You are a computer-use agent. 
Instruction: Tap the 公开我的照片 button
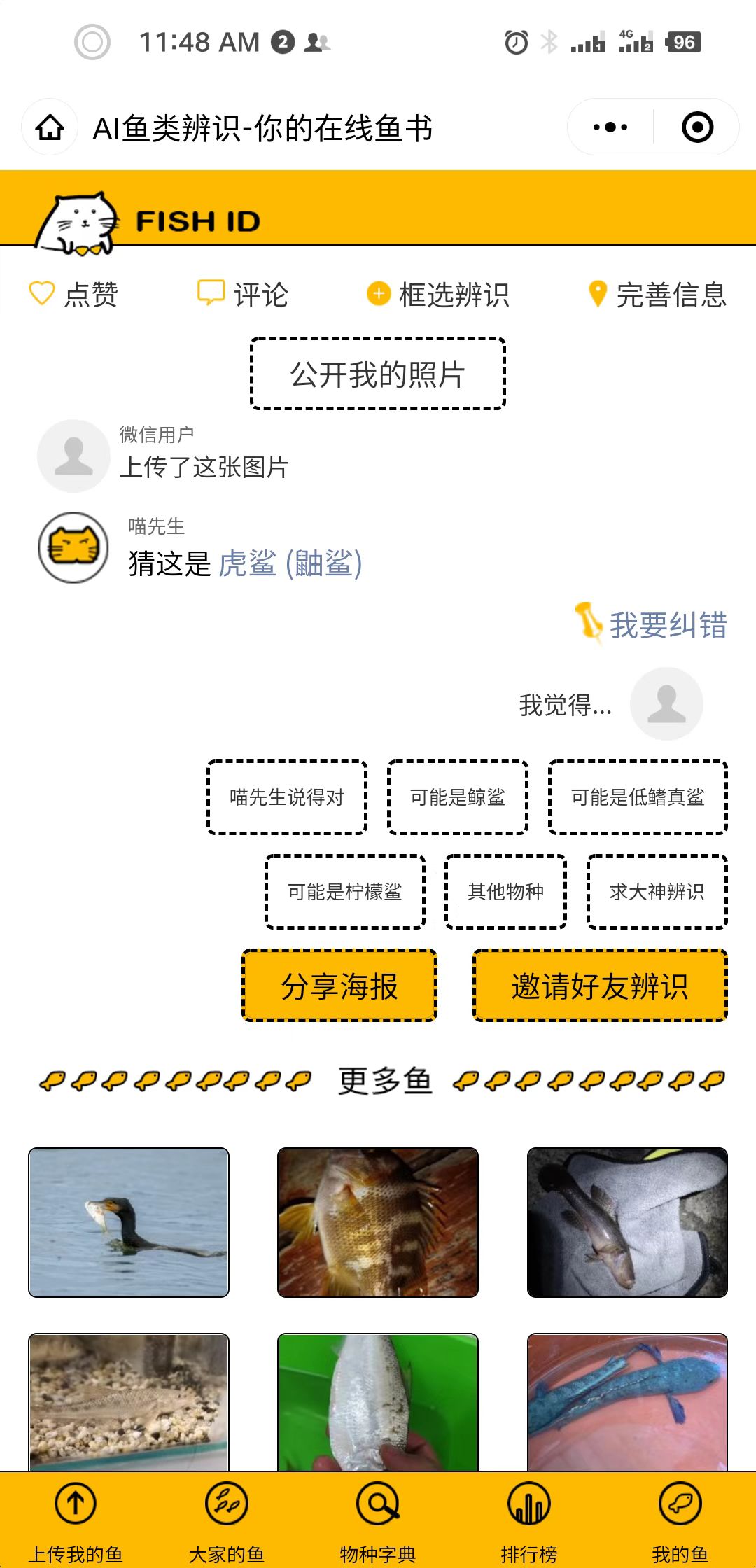(378, 374)
